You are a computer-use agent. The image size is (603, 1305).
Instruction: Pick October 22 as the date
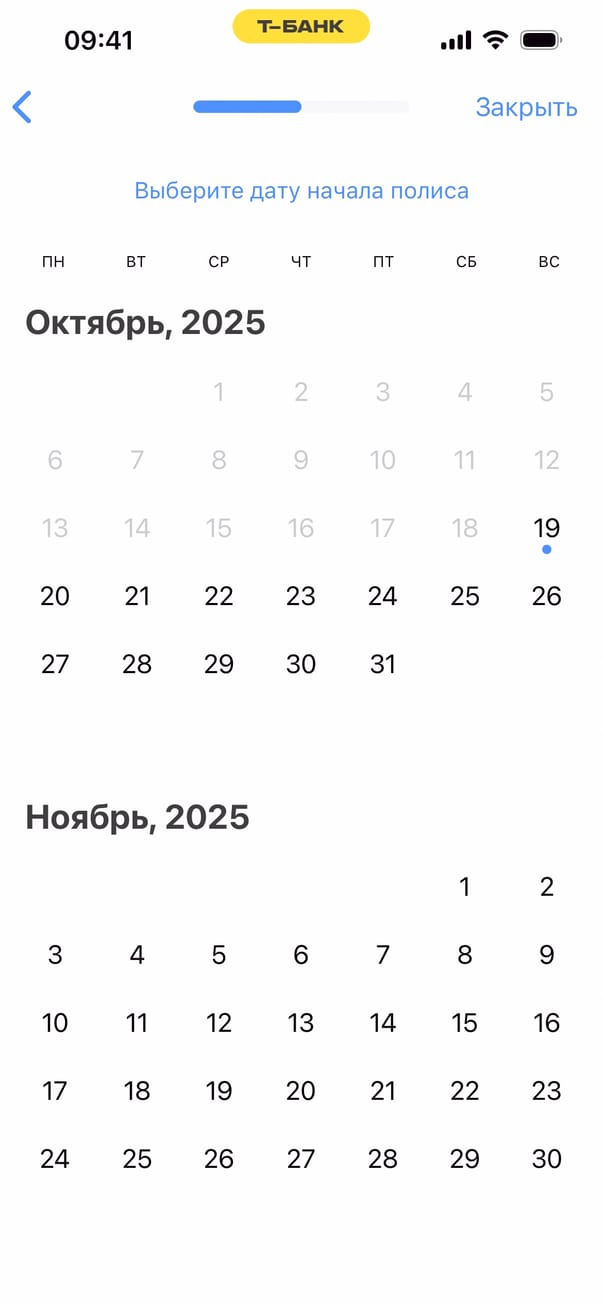point(219,596)
